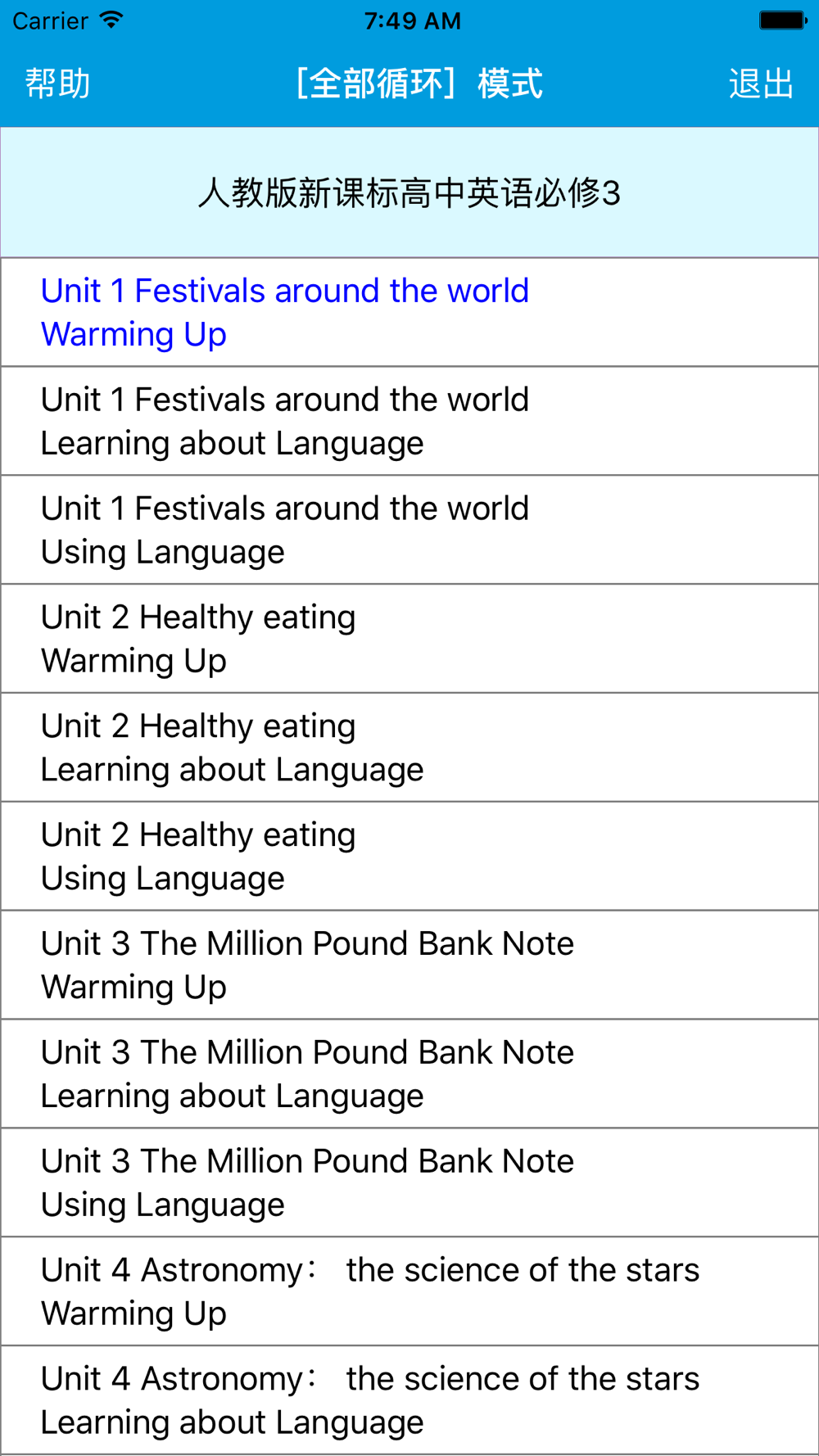This screenshot has height=1456, width=819.
Task: Play Unit 1 Using Language
Action: coord(409,530)
